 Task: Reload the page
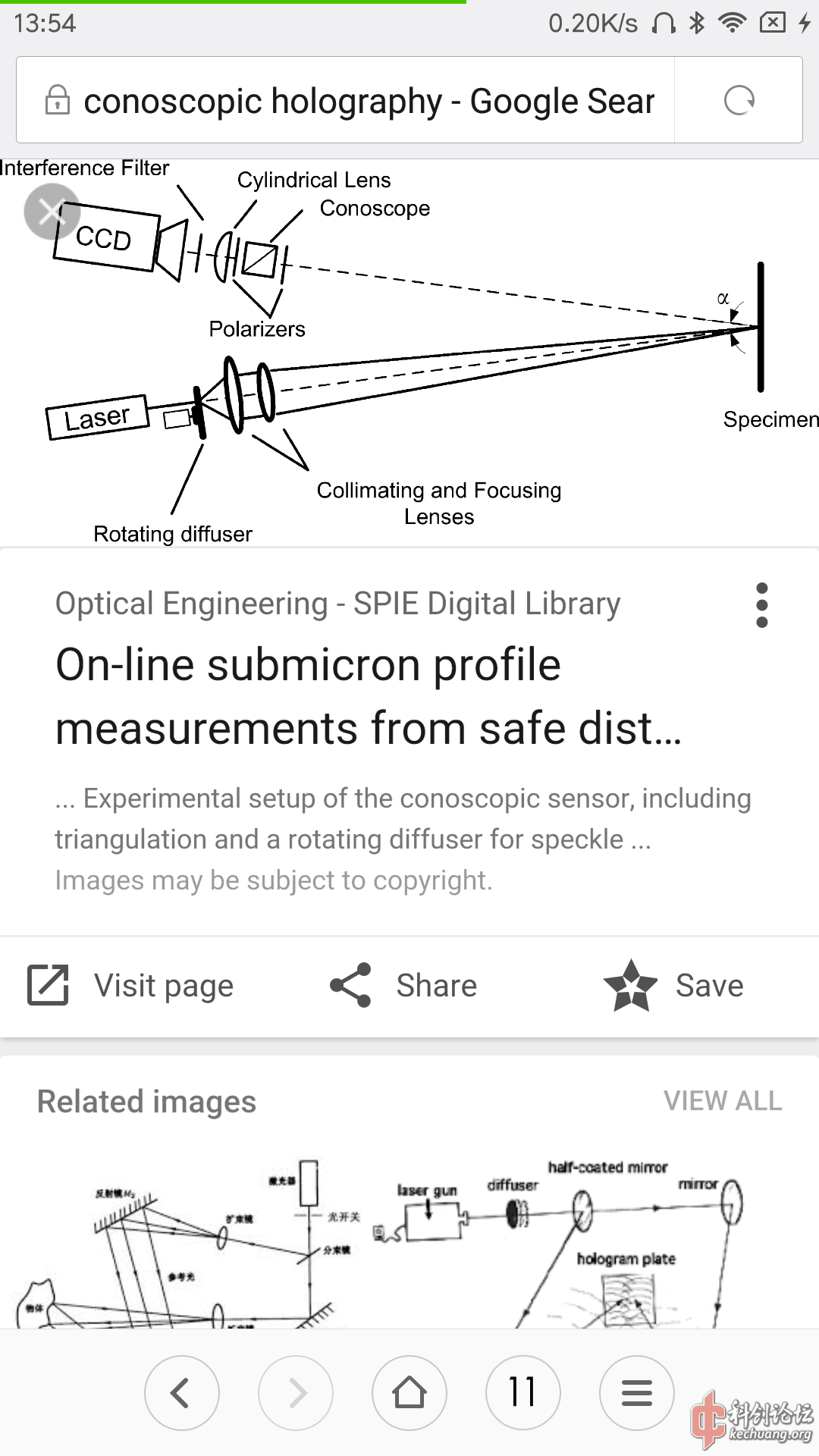tap(739, 100)
